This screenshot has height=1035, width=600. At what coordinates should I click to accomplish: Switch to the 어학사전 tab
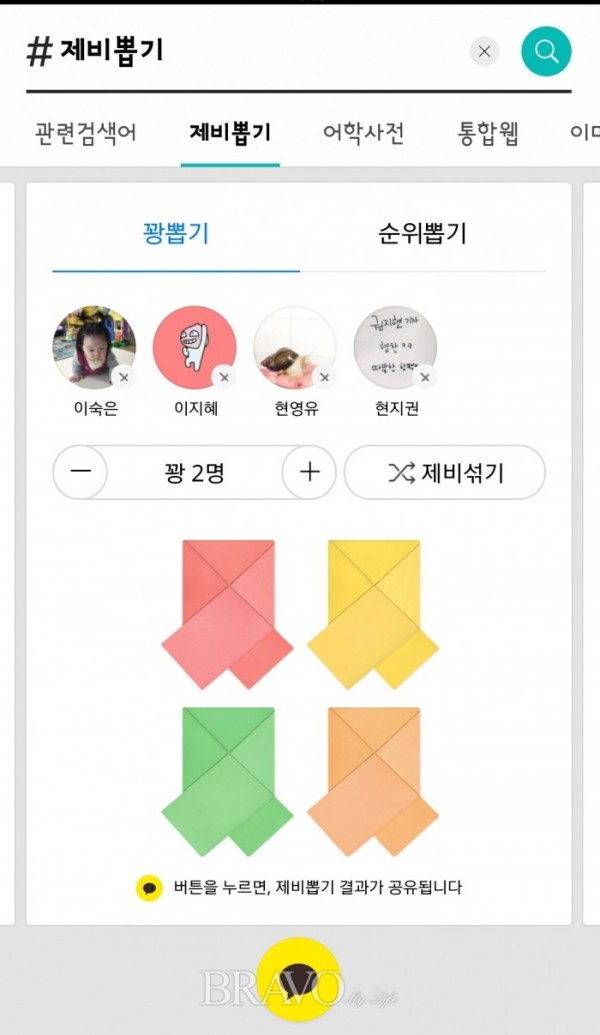click(364, 133)
